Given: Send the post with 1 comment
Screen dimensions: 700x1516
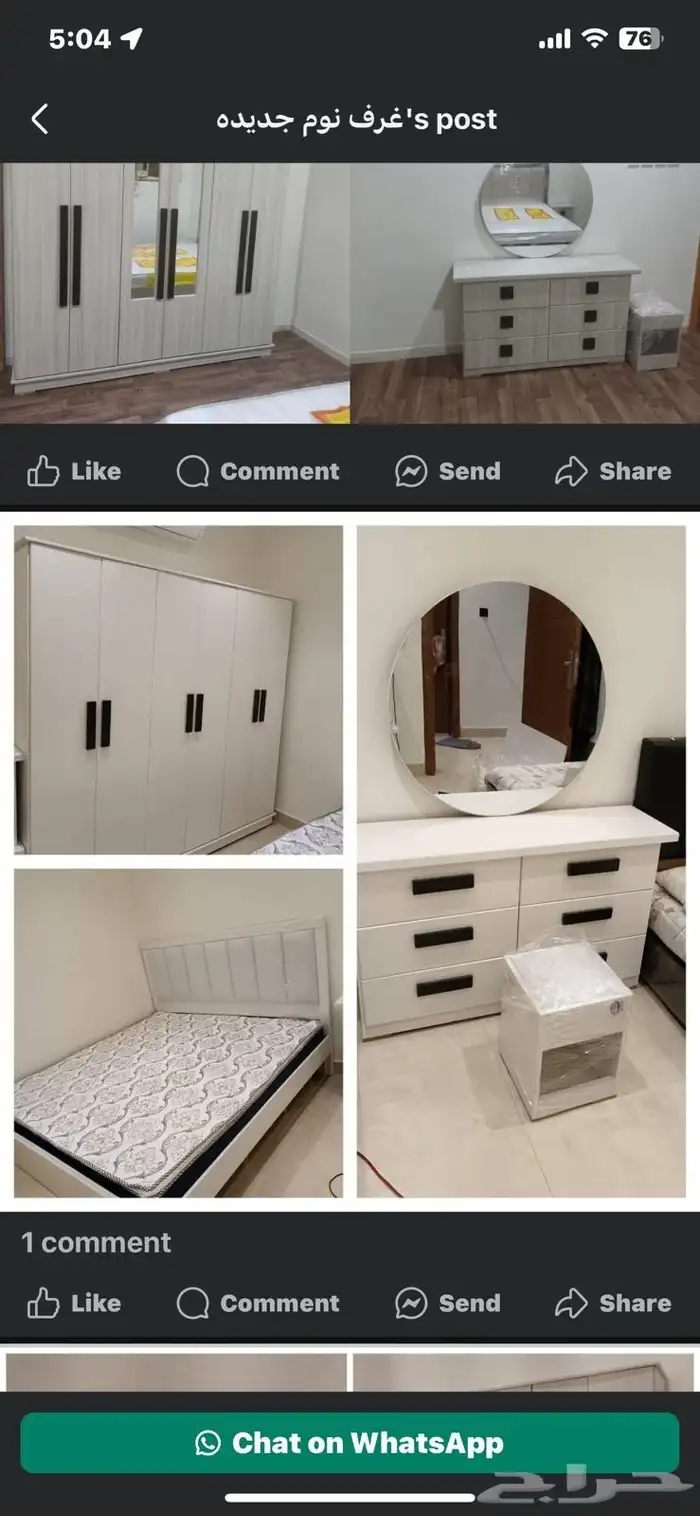Looking at the screenshot, I should pyautogui.click(x=447, y=1303).
